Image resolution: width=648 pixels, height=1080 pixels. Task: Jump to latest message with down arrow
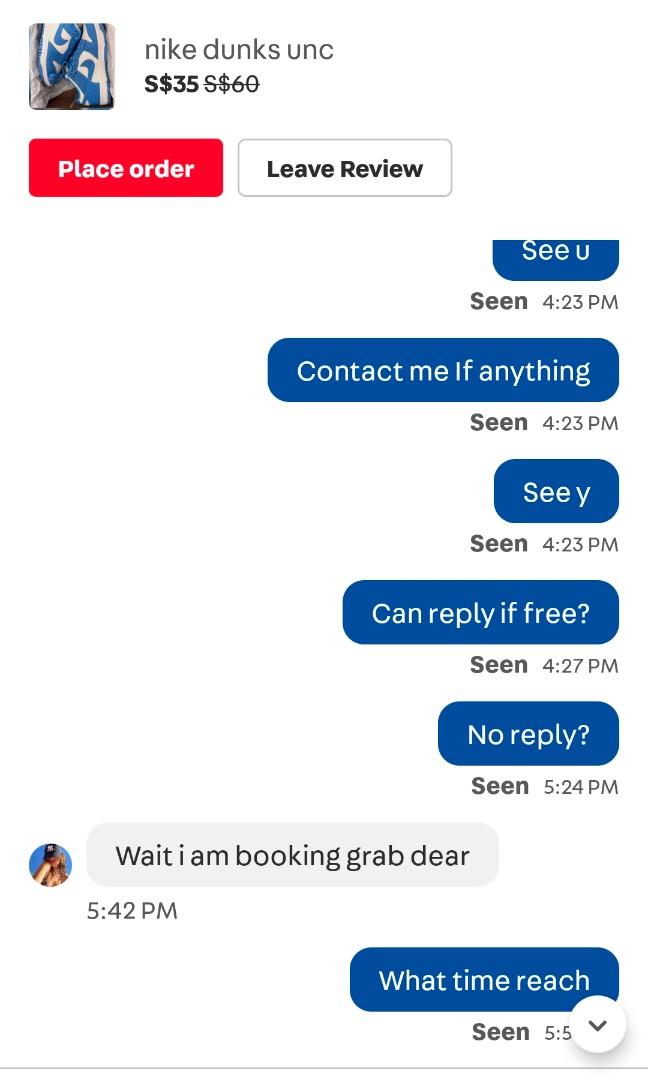[x=598, y=1024]
